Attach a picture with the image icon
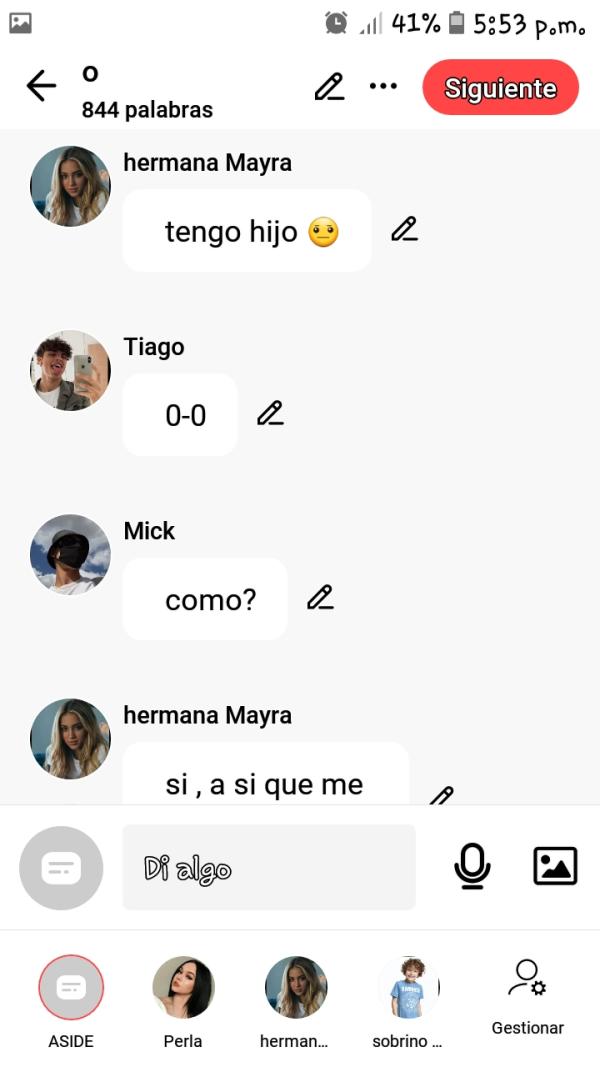Viewport: 600px width, 1067px height. click(555, 866)
